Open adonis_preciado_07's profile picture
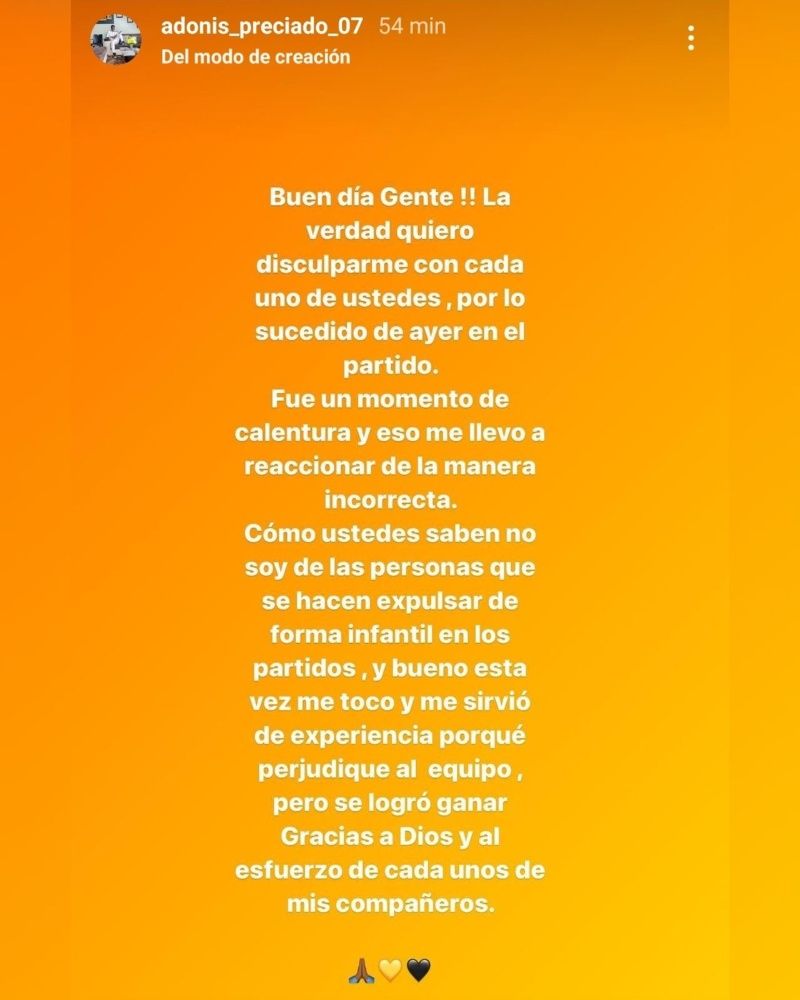 click(x=116, y=40)
